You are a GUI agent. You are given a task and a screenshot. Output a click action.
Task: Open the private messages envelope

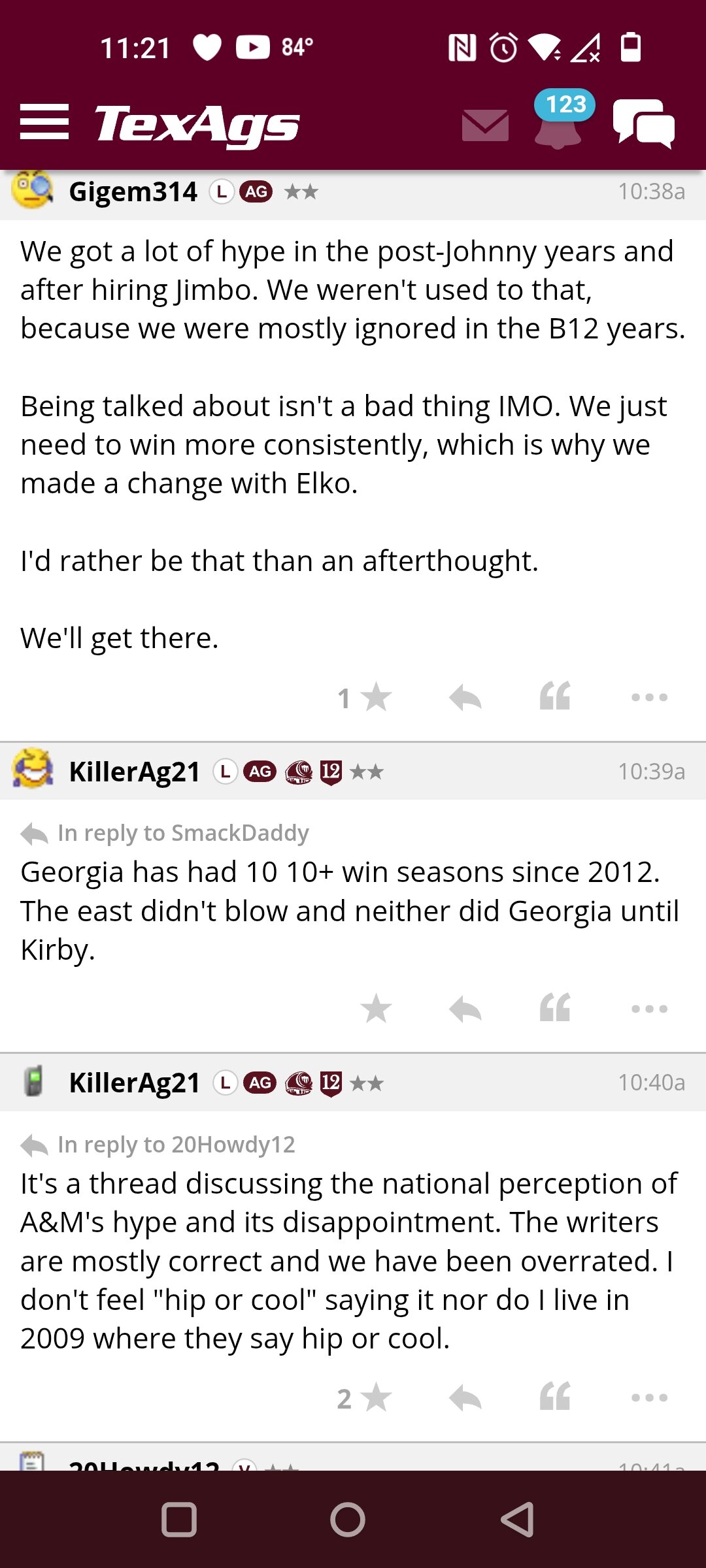(x=485, y=125)
